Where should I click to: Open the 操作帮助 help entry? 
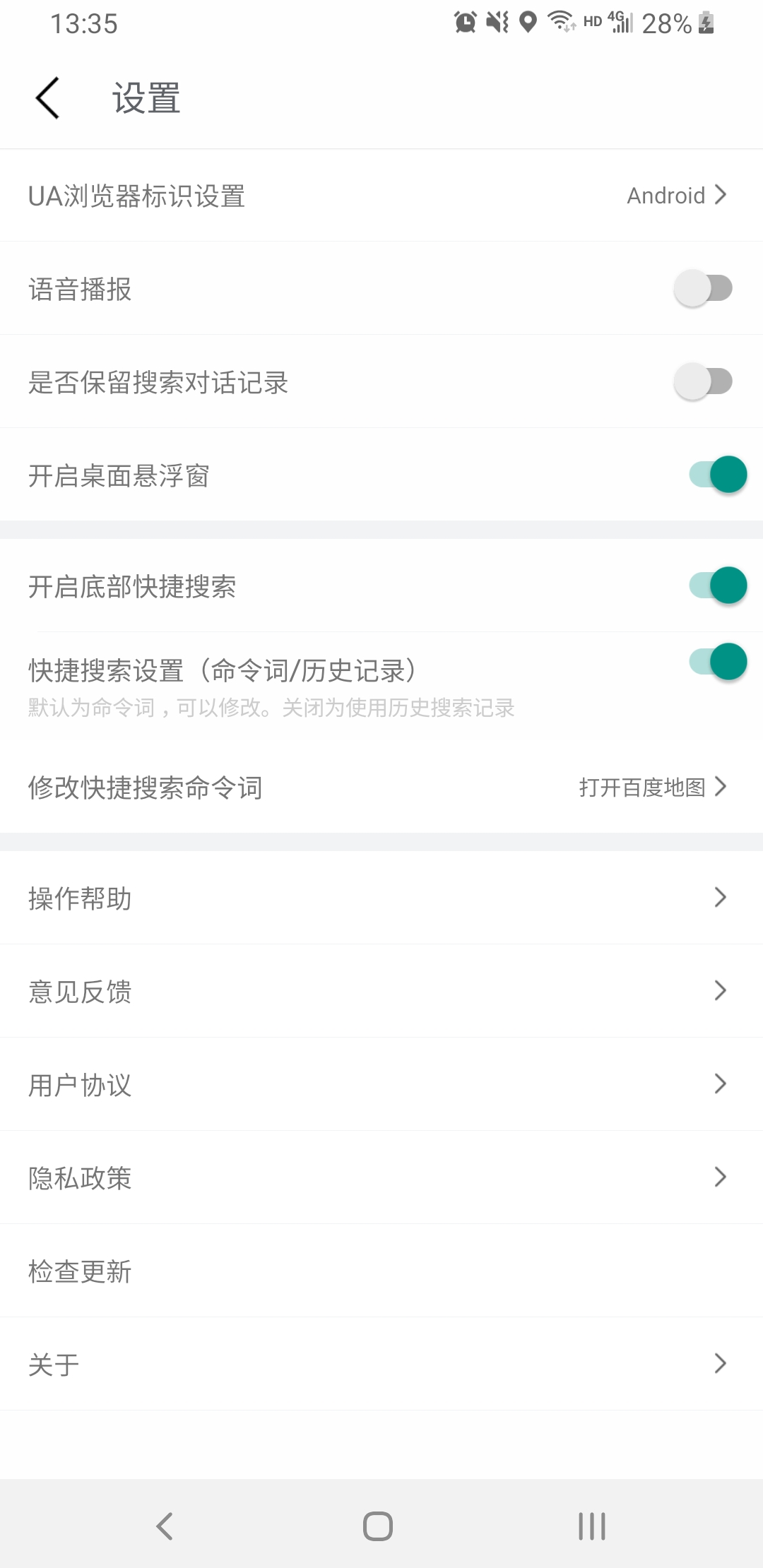point(719,898)
